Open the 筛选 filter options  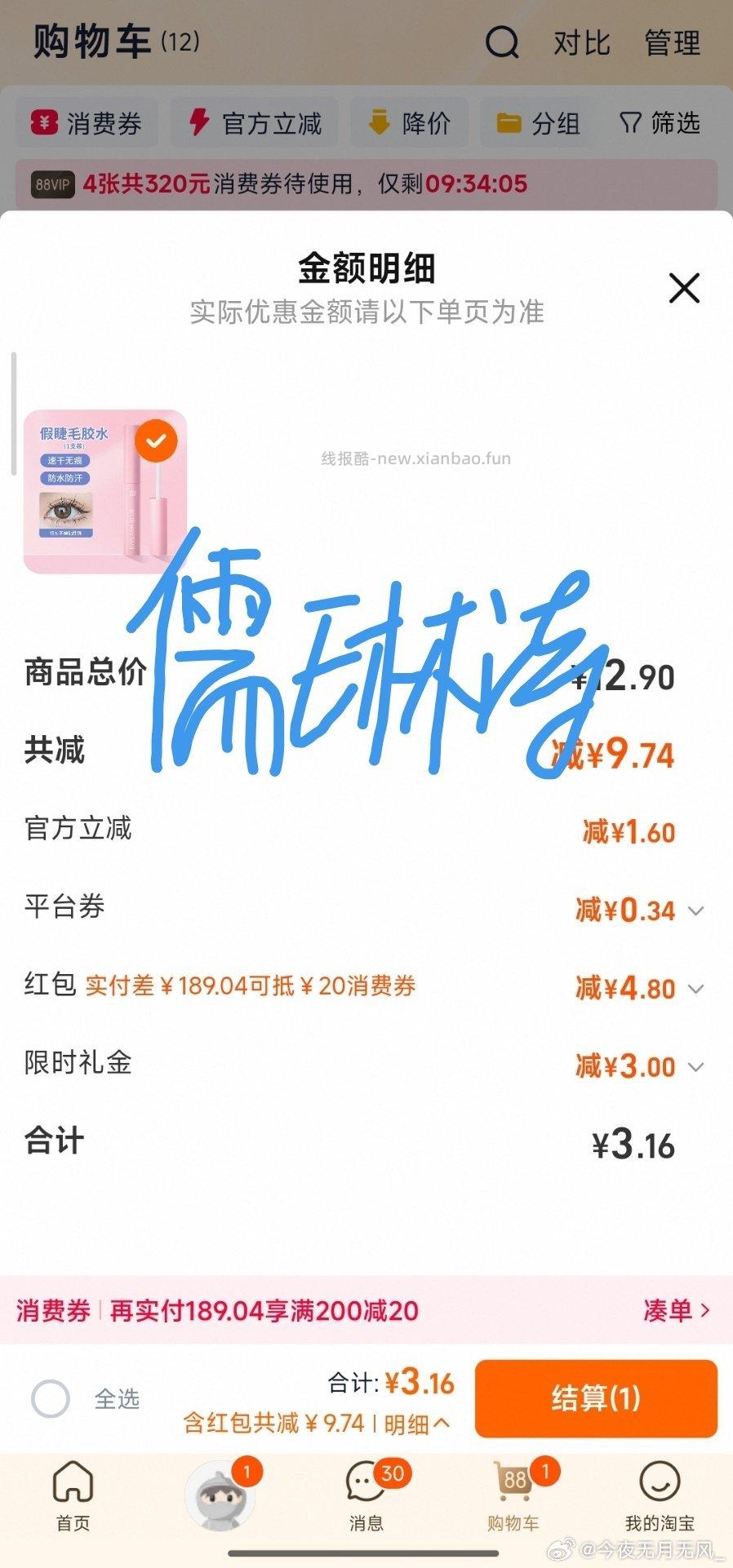pyautogui.click(x=629, y=123)
